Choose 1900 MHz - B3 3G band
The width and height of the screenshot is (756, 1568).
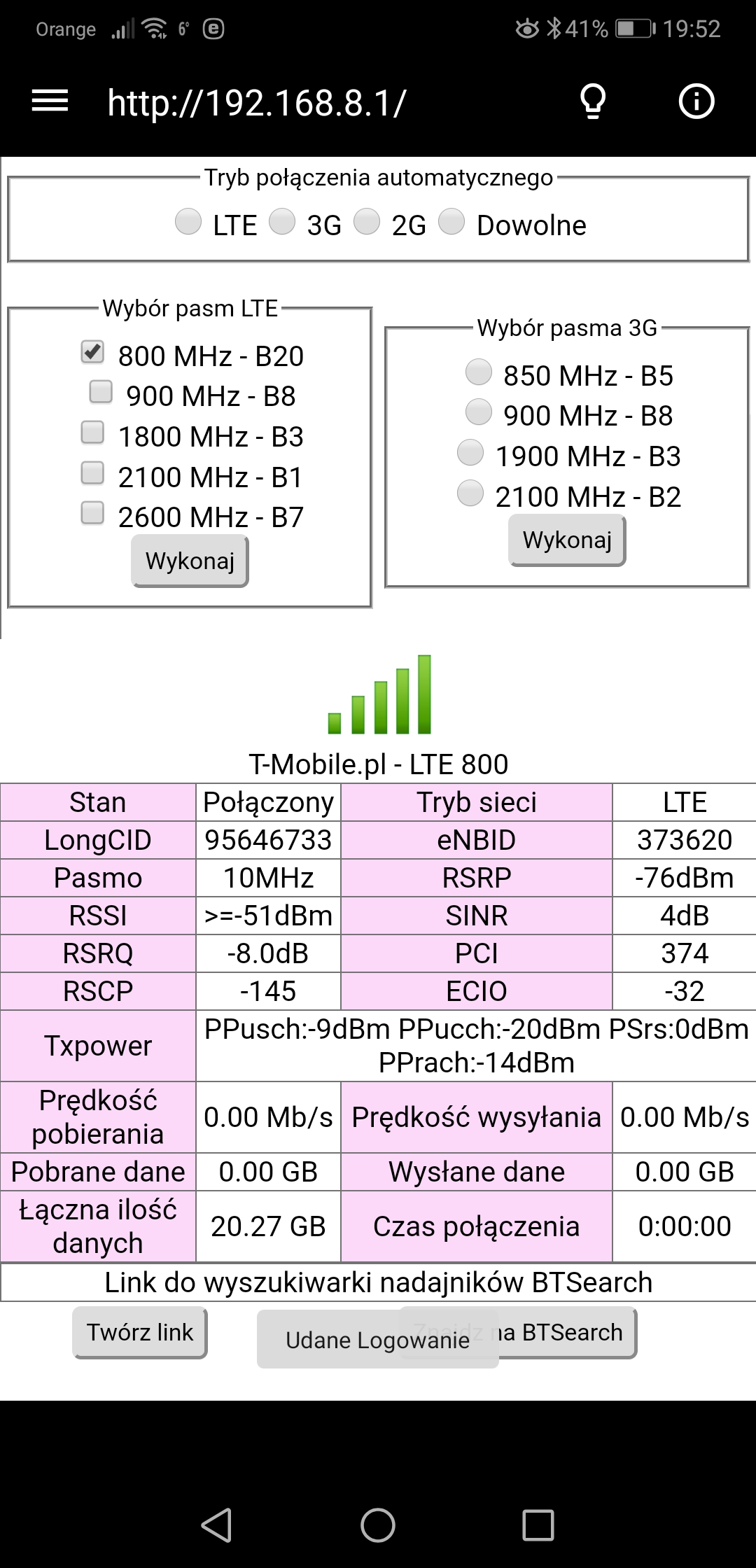point(470,452)
